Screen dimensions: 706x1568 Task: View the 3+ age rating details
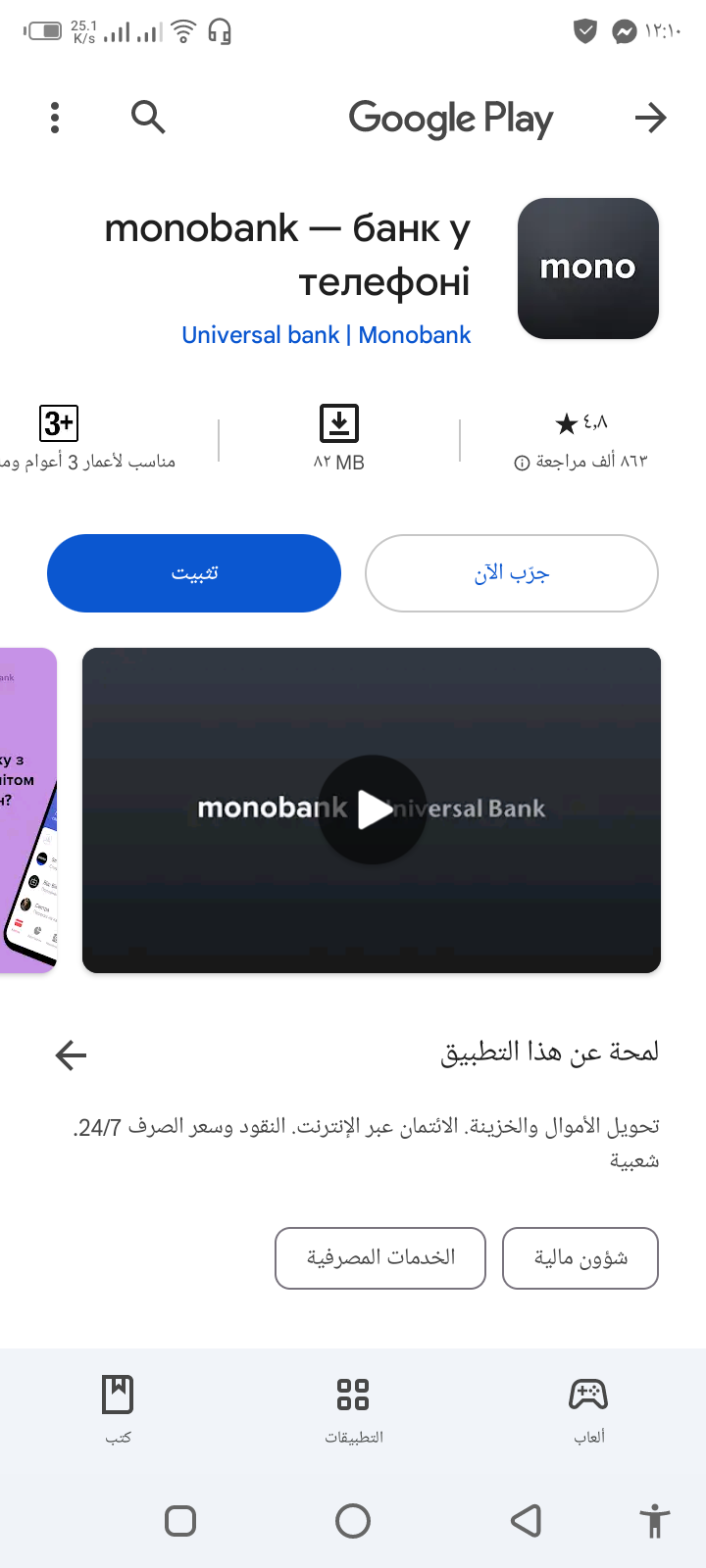59,441
